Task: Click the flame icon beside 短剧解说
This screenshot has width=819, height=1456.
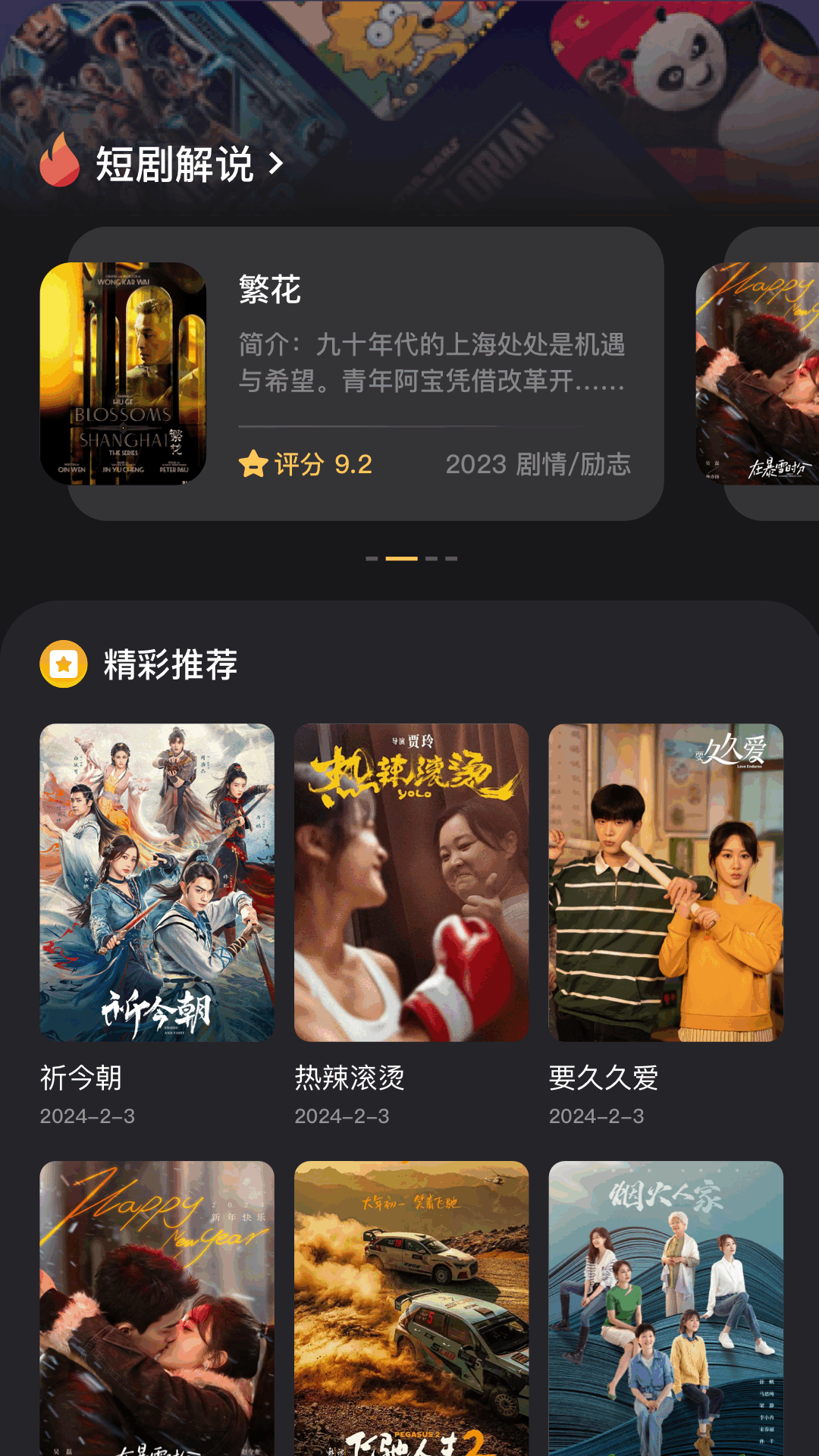Action: (62, 162)
